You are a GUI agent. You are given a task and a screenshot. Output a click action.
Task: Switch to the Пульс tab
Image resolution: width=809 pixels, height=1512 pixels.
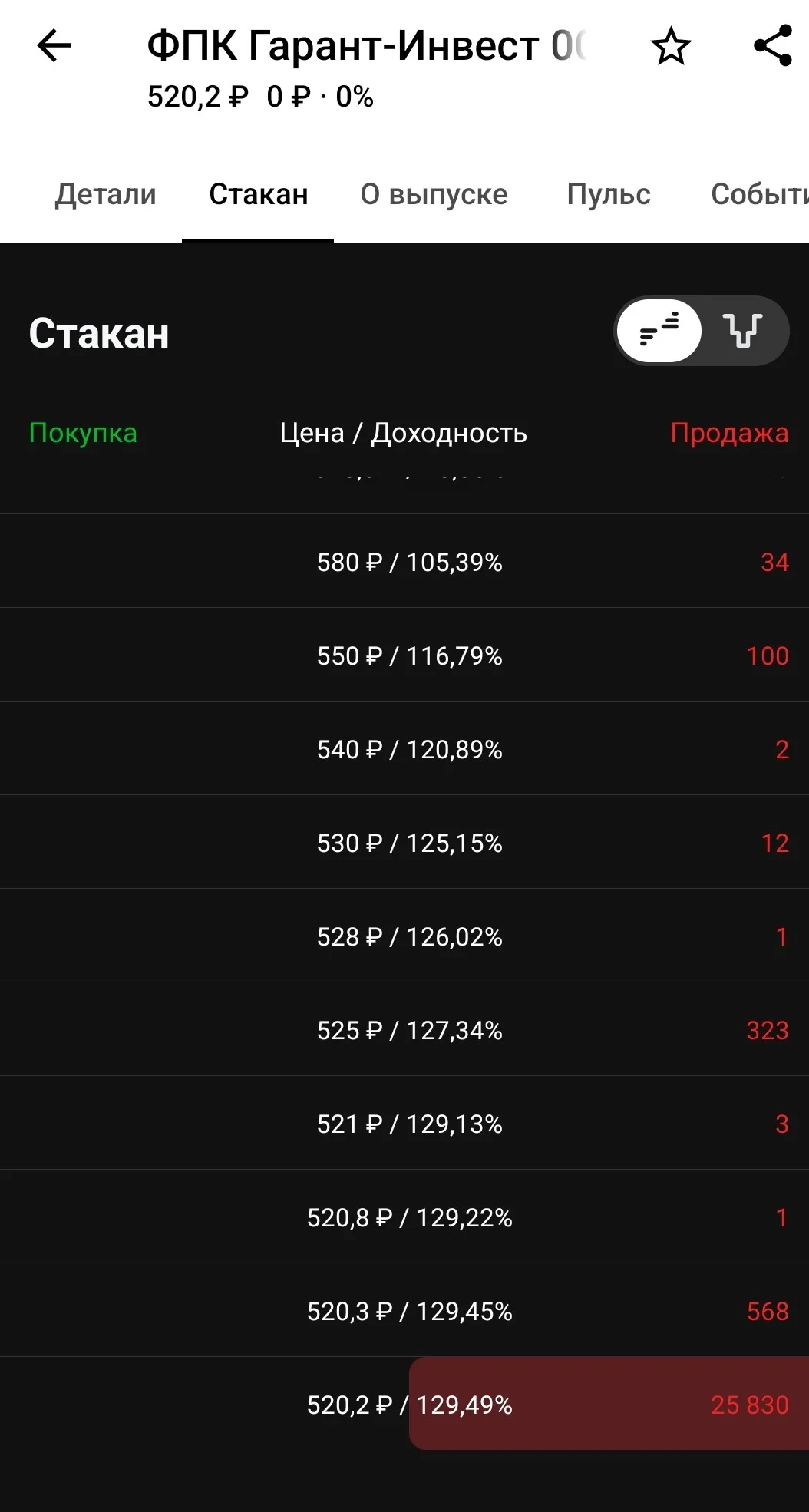click(609, 194)
